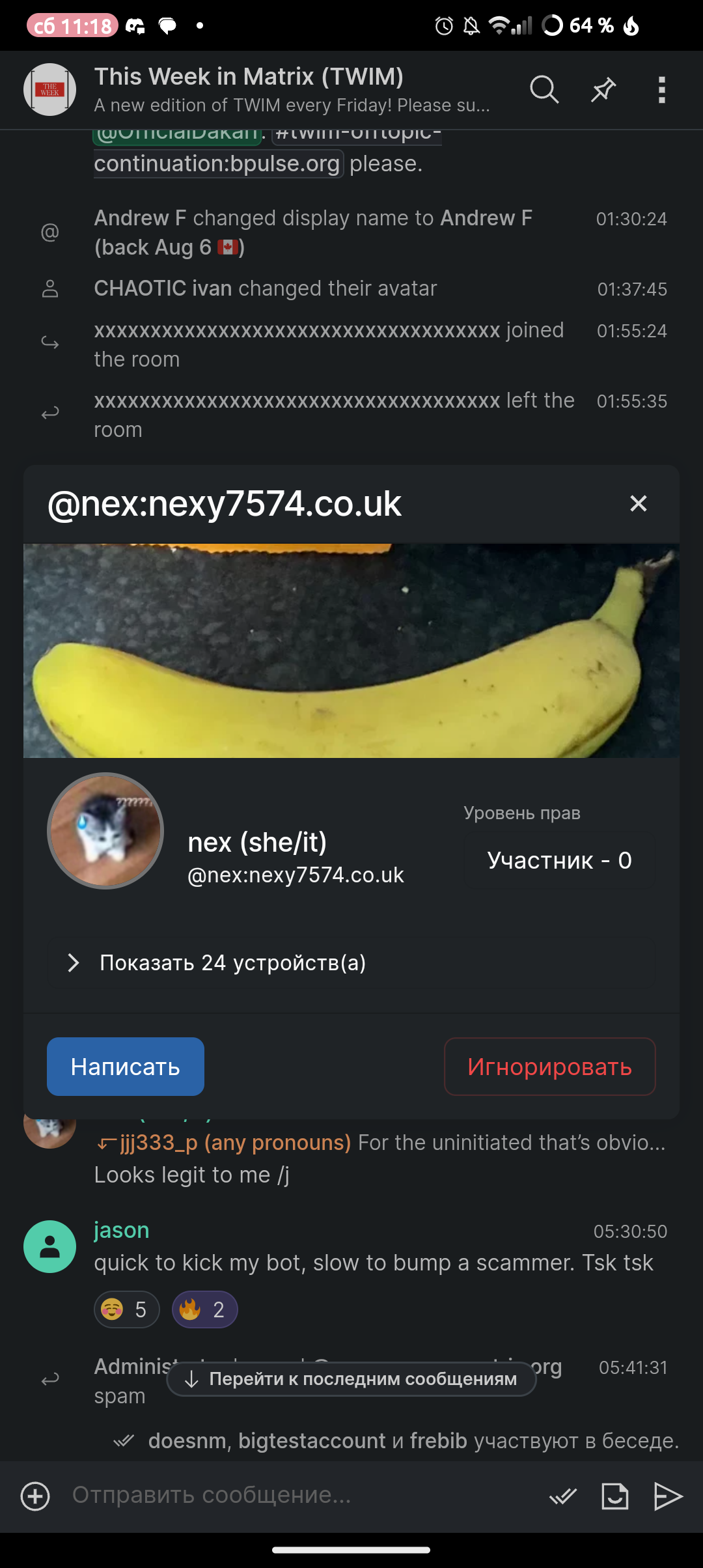Screen dimensions: 703x1568
Task: Open the power level dropdown Участник - 0
Action: click(x=559, y=860)
